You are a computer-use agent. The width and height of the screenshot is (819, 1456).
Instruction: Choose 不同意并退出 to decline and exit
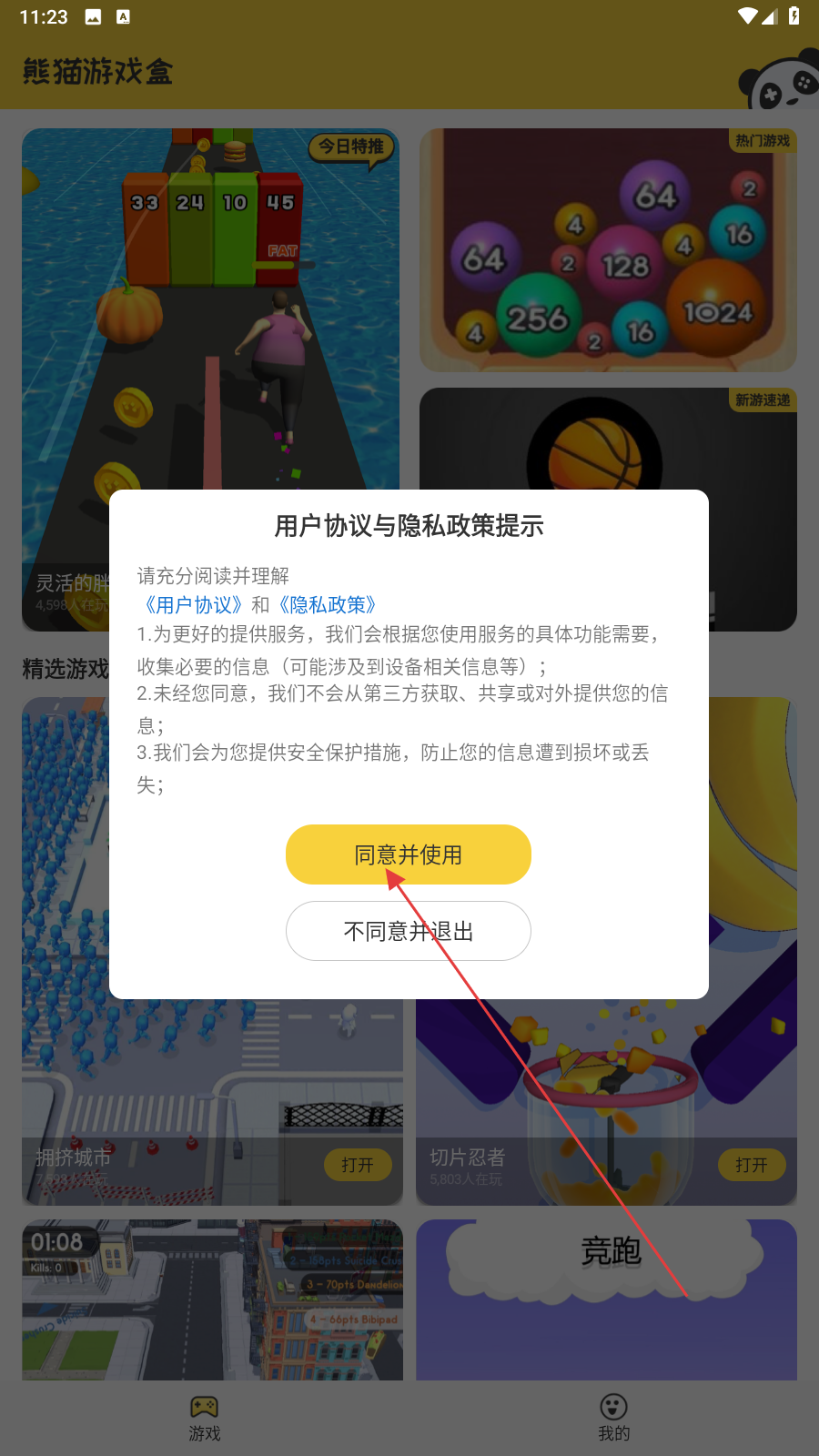click(x=408, y=931)
